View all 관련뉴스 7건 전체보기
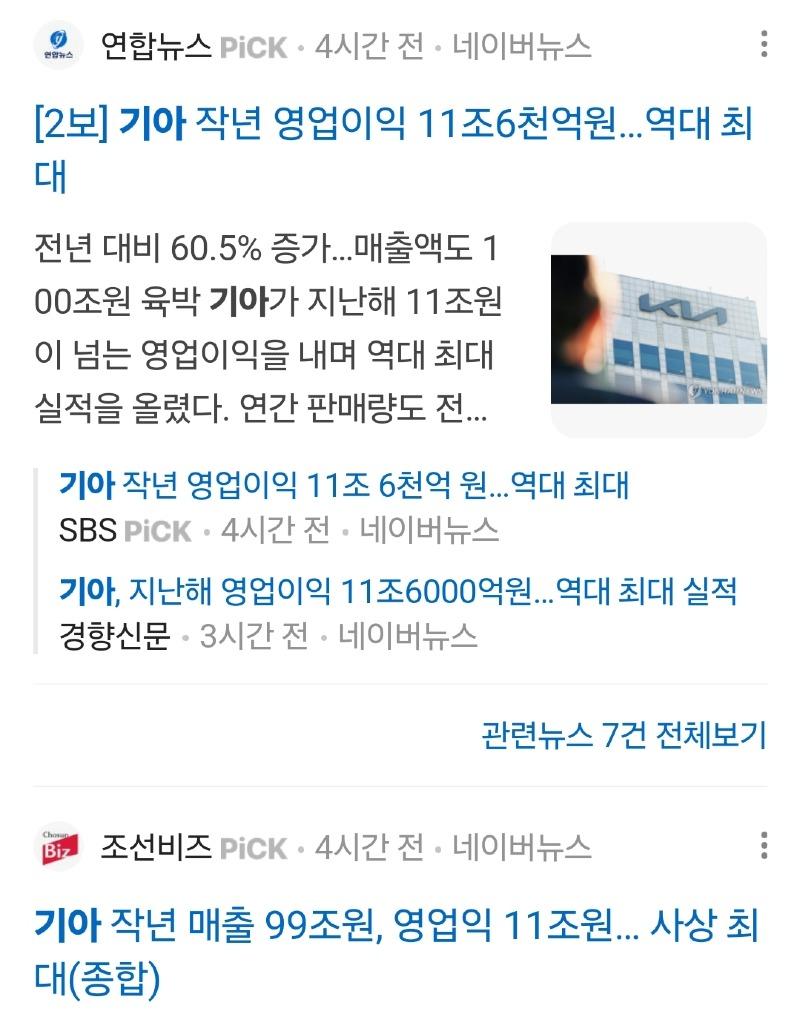Image resolution: width=800 pixels, height=1020 pixels. click(623, 736)
